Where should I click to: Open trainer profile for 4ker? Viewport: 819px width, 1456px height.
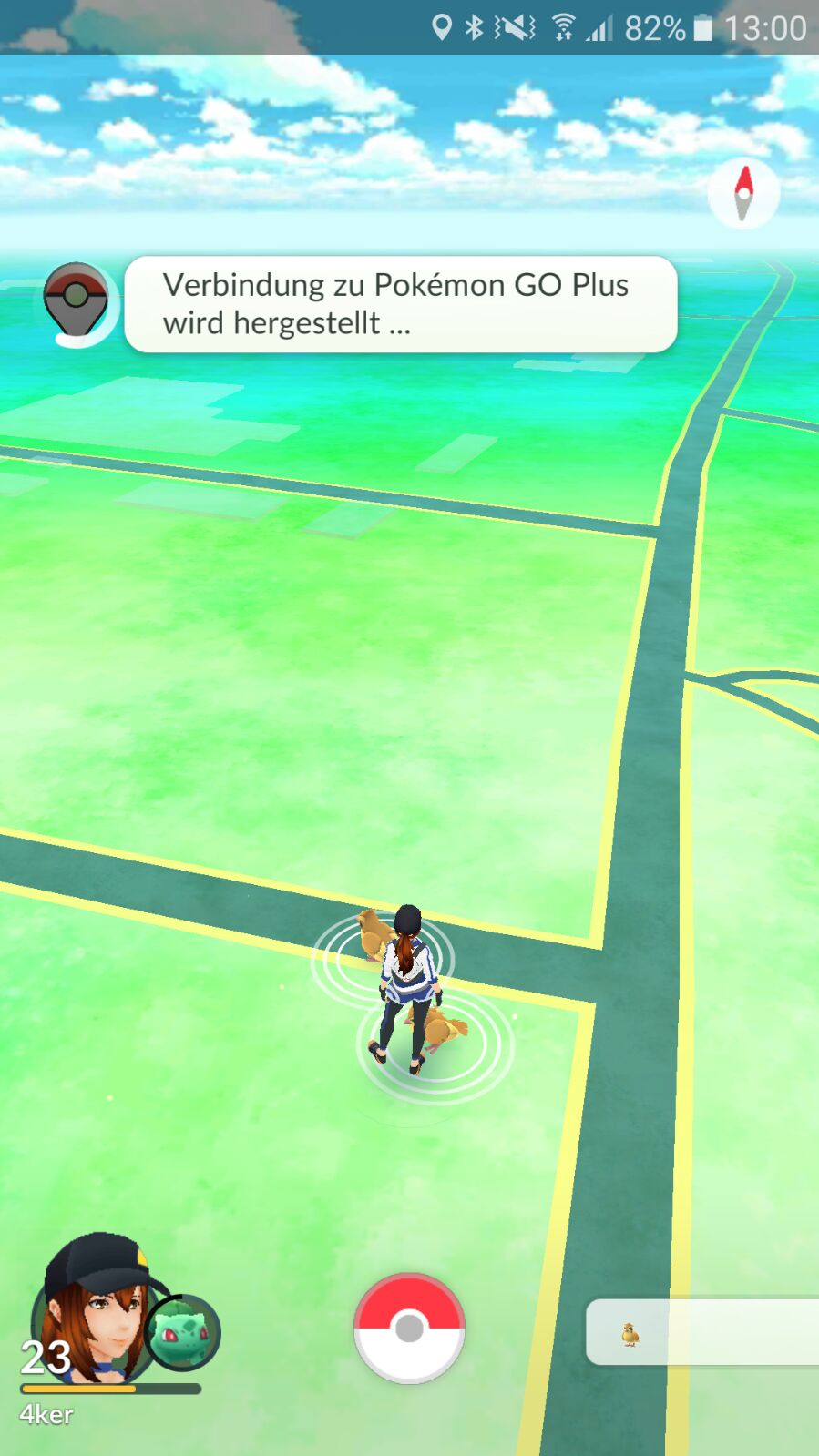(x=91, y=1311)
